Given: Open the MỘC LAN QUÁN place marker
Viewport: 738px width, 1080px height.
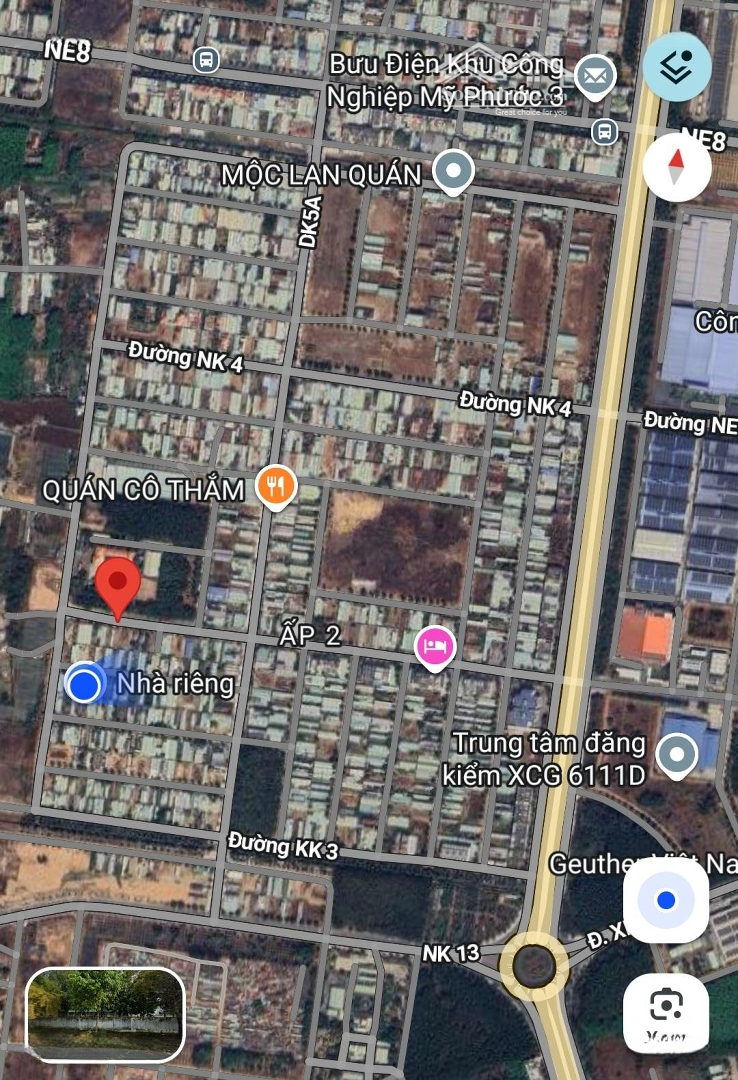Looking at the screenshot, I should click(x=454, y=172).
